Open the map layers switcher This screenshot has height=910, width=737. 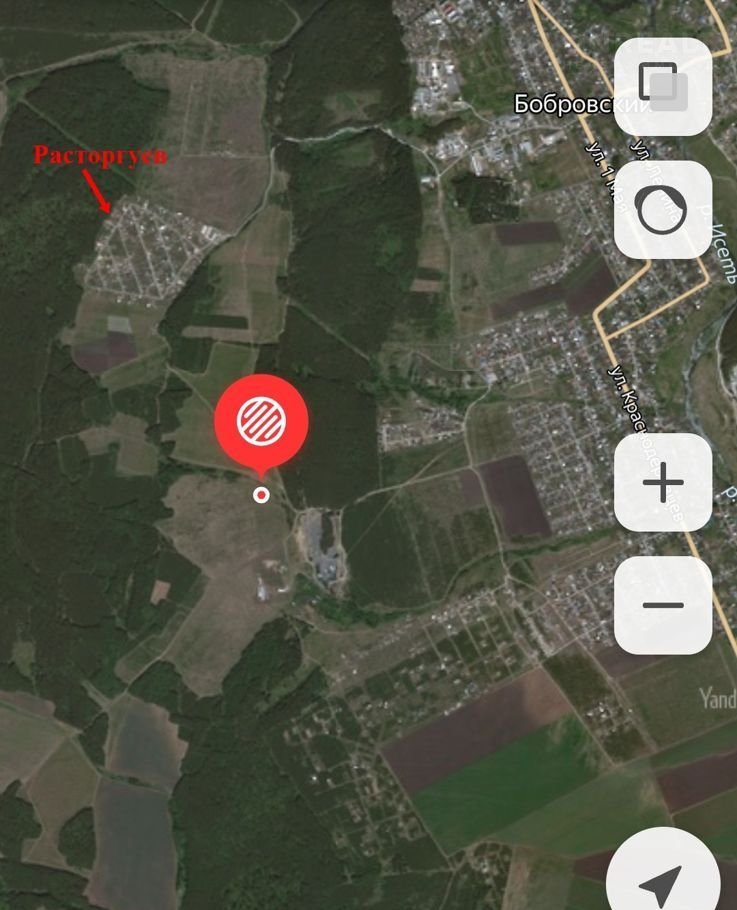(662, 86)
